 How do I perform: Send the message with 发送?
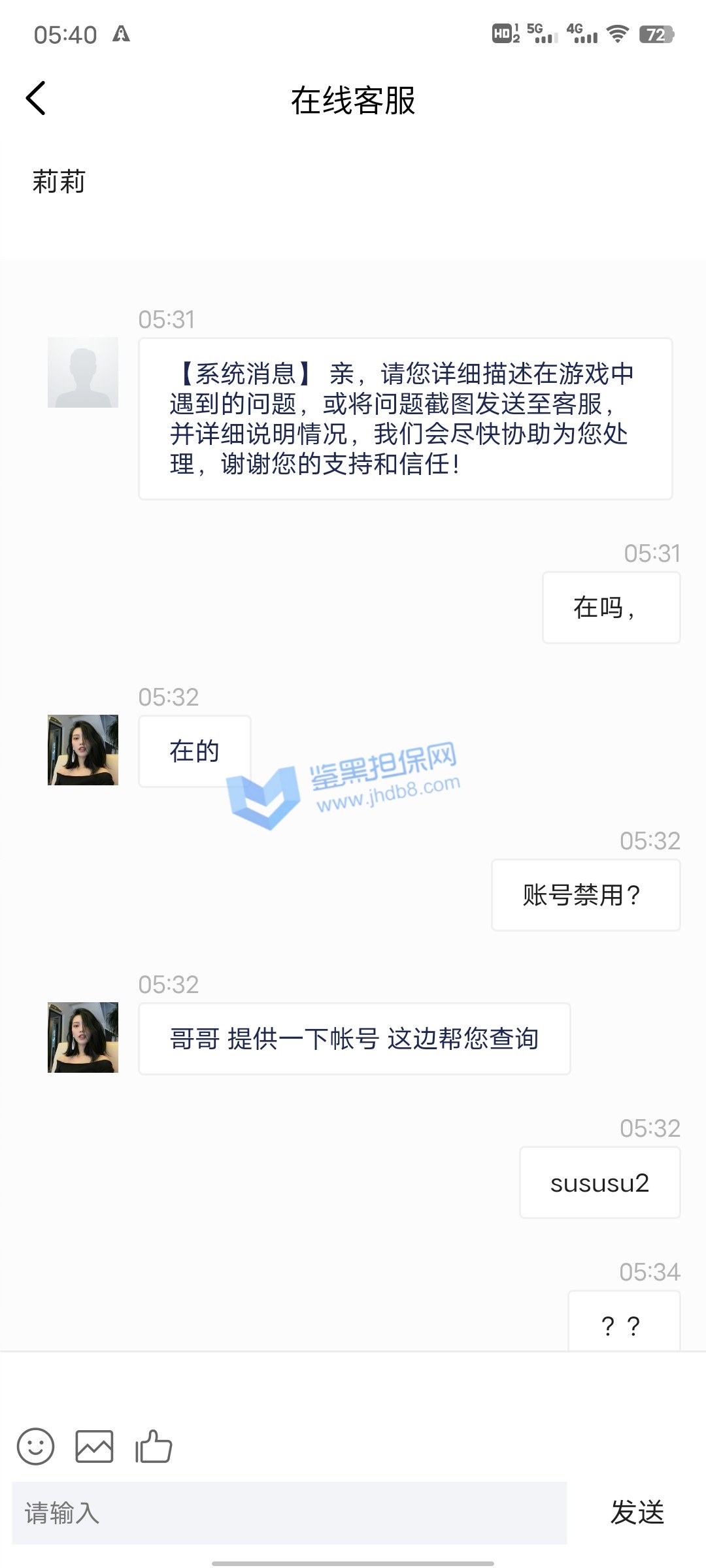click(x=637, y=1512)
